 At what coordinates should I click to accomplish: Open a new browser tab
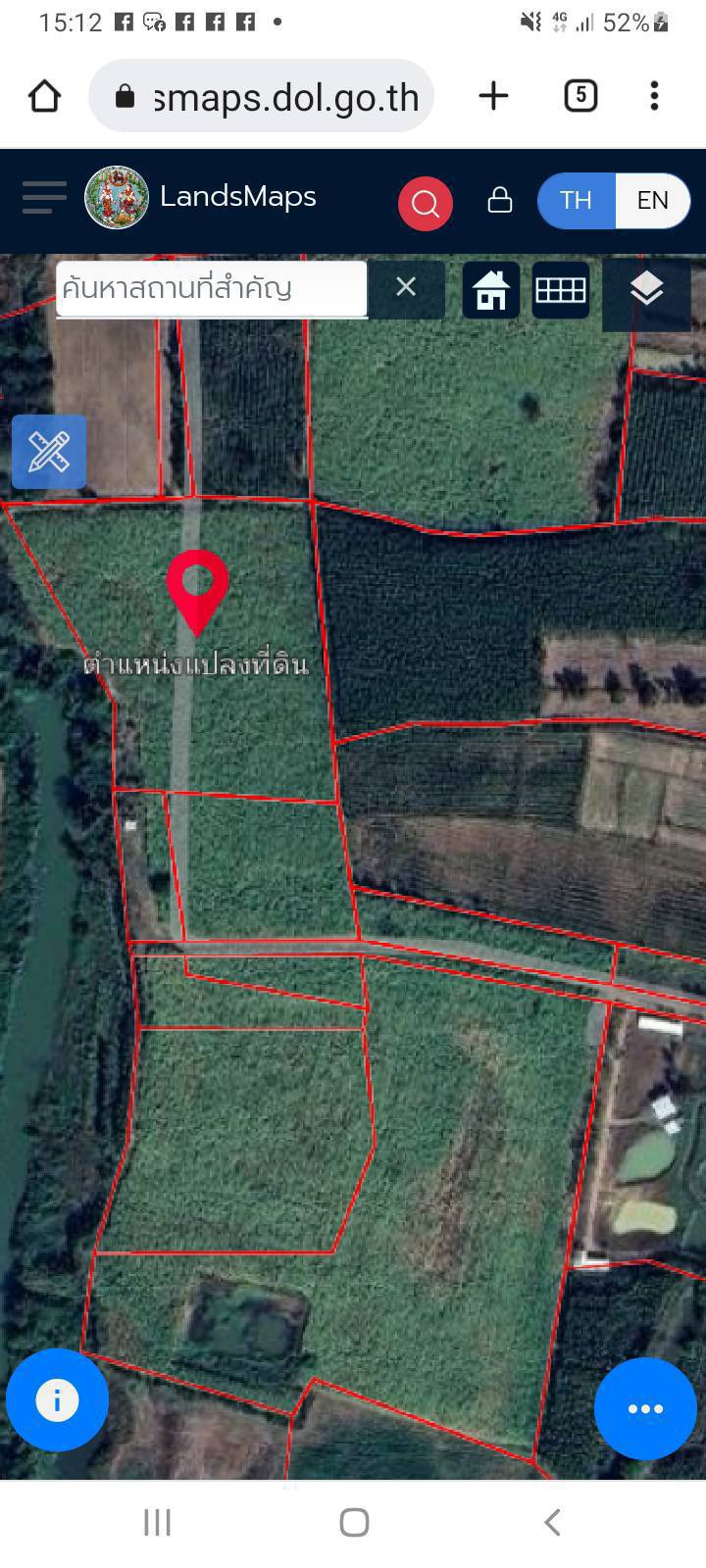point(493,96)
